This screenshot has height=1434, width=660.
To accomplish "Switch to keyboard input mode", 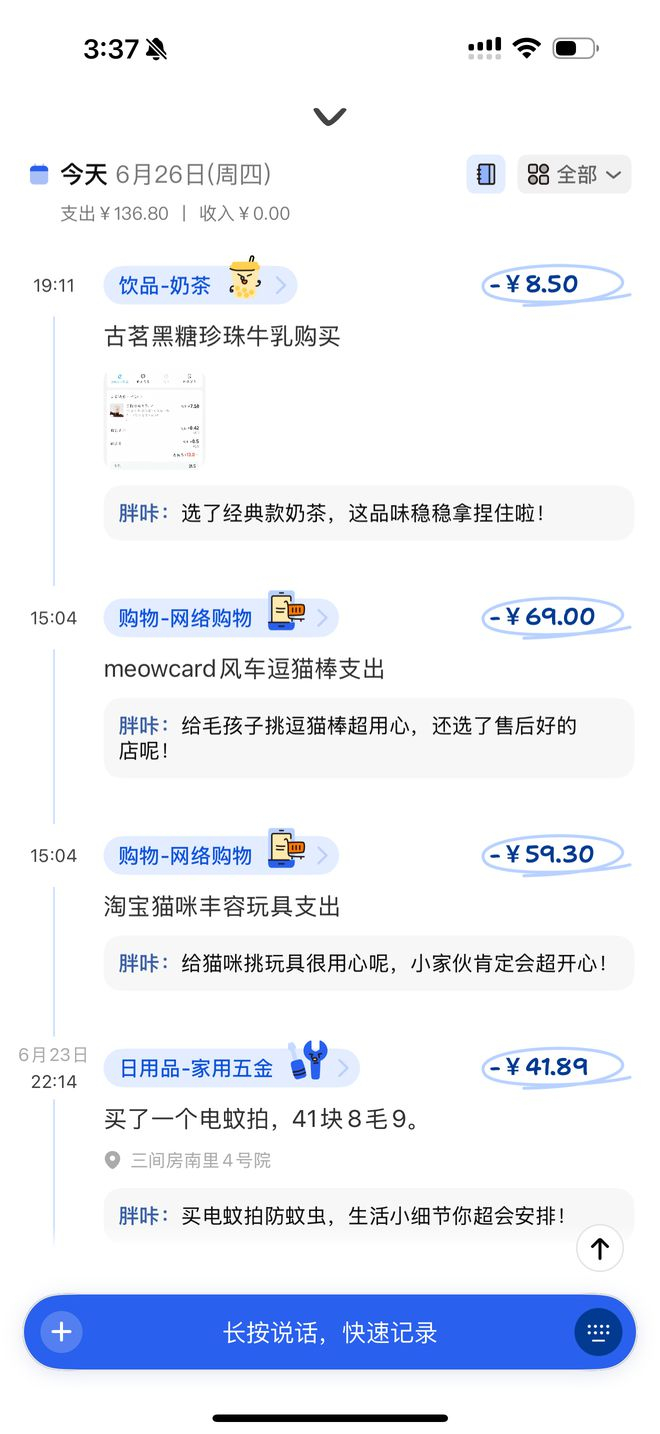I will click(598, 1332).
